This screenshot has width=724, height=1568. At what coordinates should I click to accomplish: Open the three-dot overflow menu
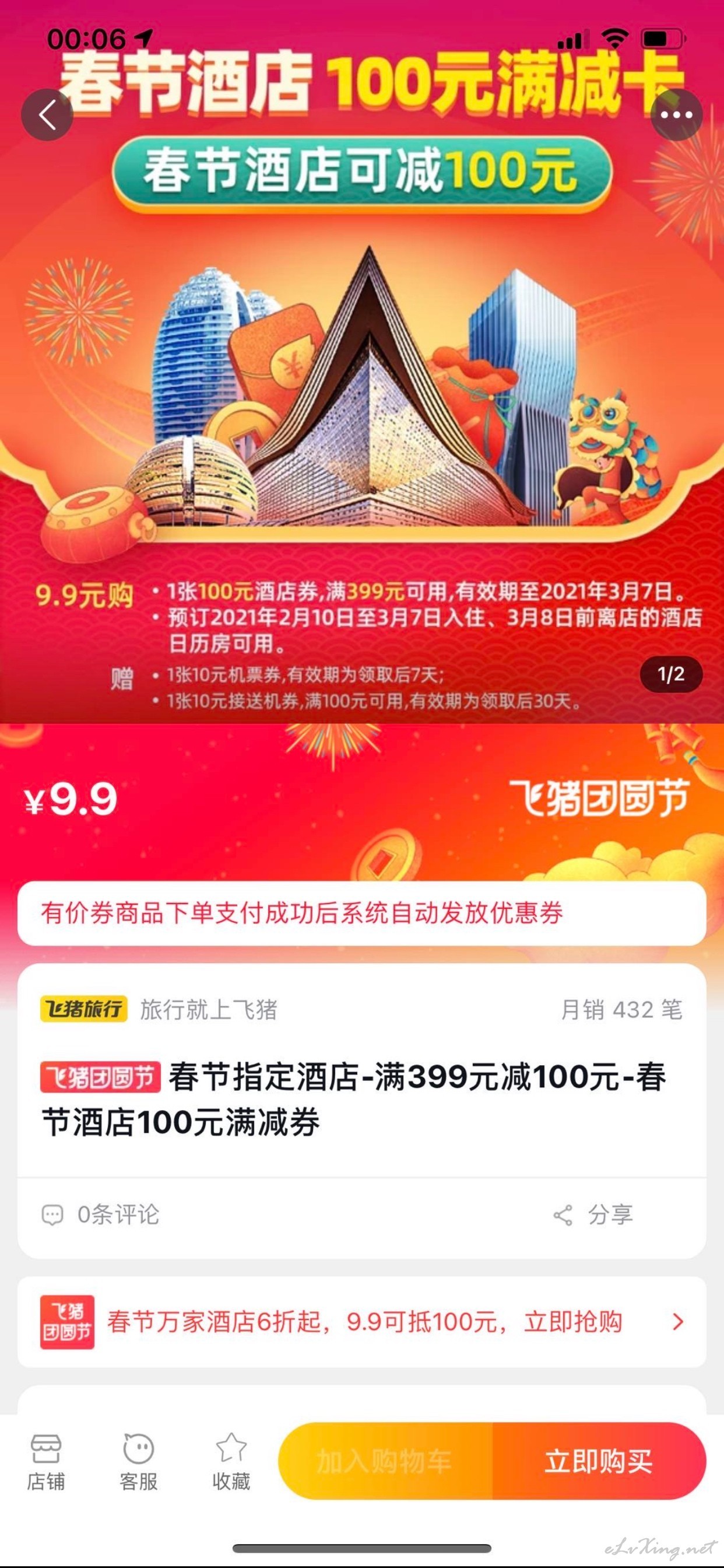click(676, 114)
